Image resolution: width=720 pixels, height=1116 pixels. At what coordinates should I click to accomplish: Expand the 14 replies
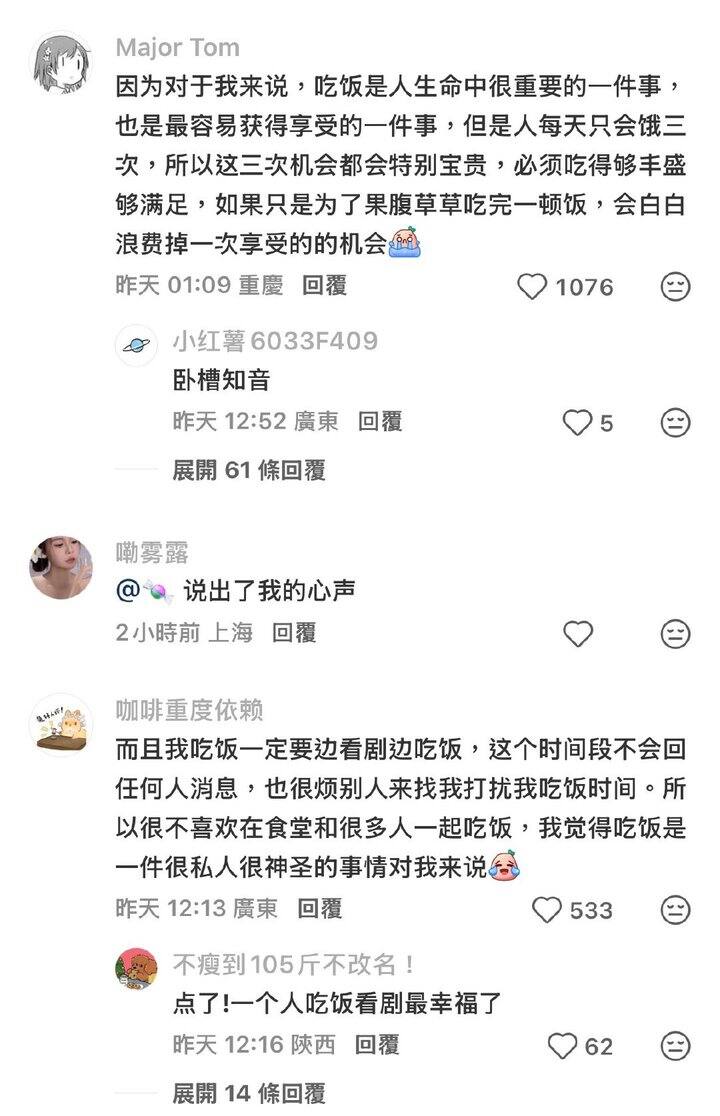tap(248, 1093)
